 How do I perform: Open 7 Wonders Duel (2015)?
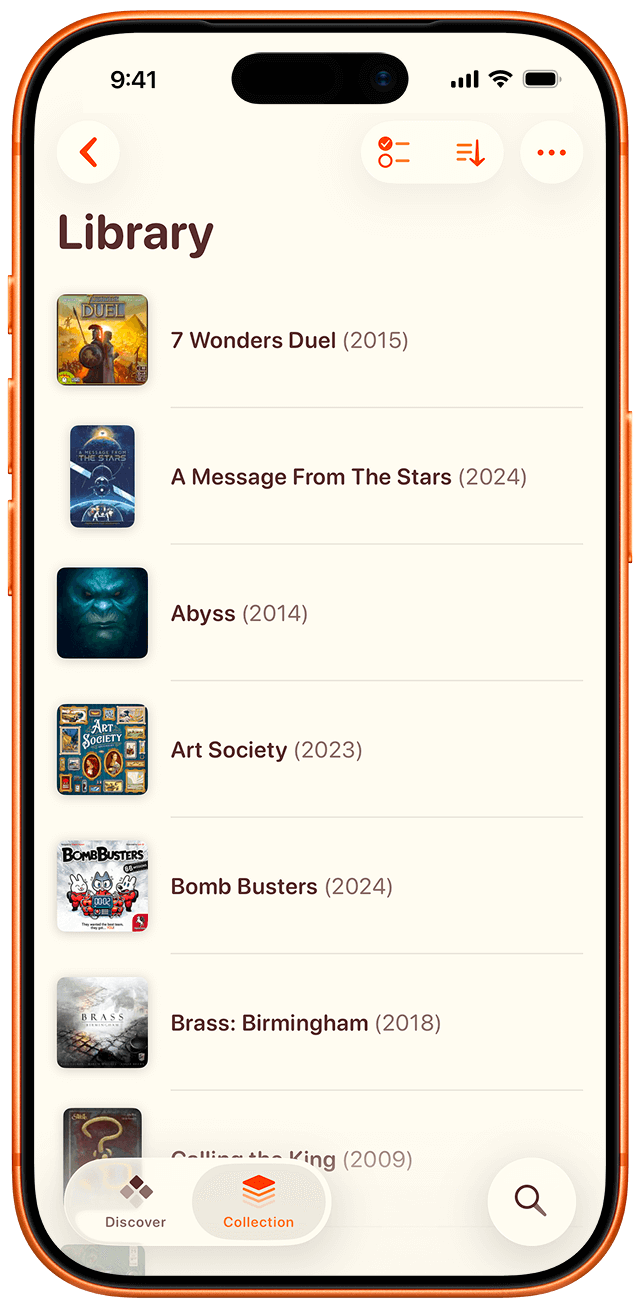[x=289, y=340]
